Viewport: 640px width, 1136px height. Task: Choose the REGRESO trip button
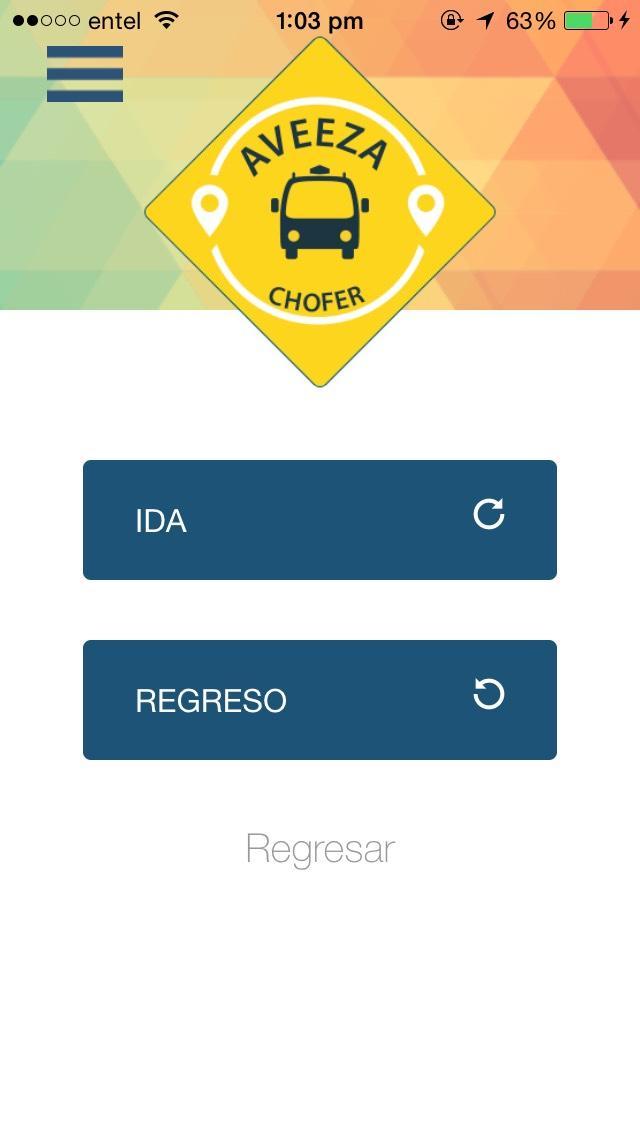pyautogui.click(x=319, y=700)
